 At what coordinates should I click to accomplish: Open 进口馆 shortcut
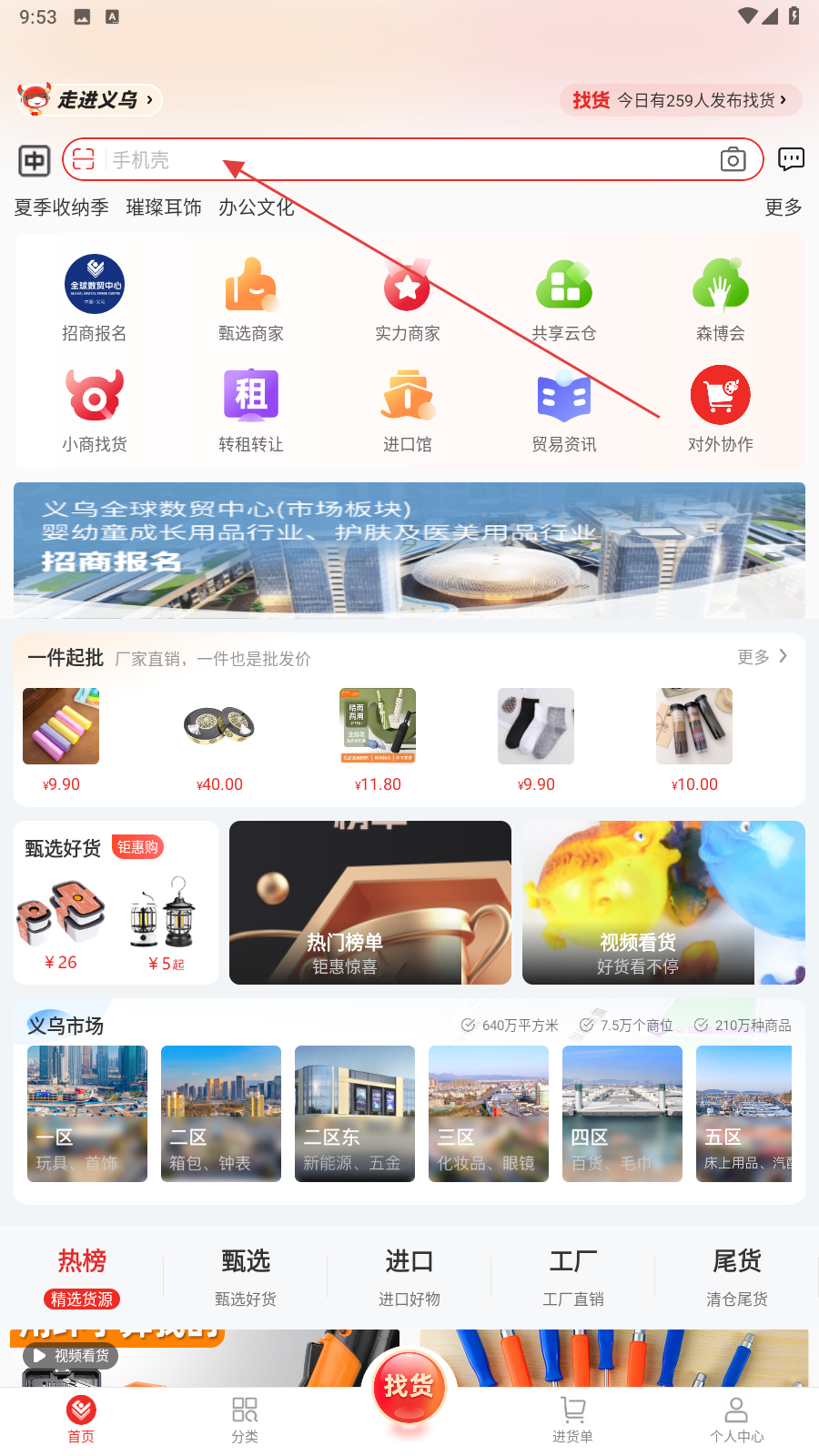[408, 409]
